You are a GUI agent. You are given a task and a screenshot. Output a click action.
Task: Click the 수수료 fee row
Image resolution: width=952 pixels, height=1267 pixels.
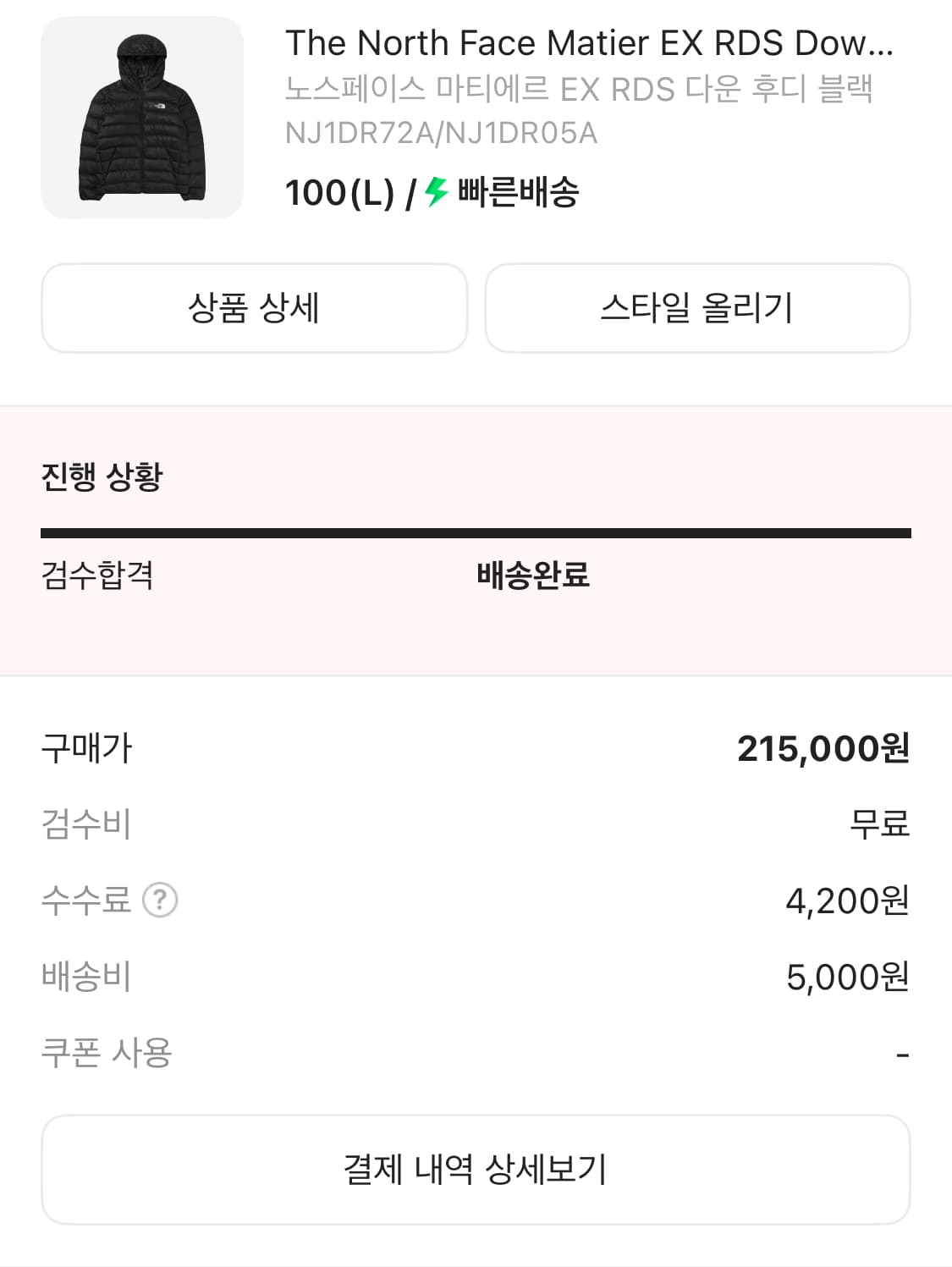point(87,901)
